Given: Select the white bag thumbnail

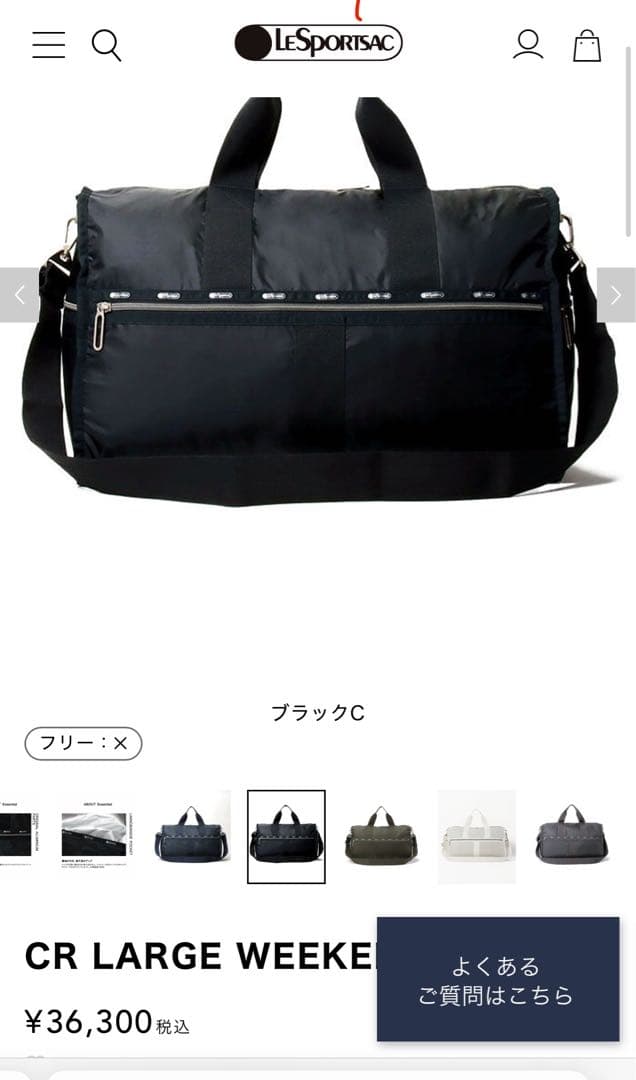Looking at the screenshot, I should 477,837.
